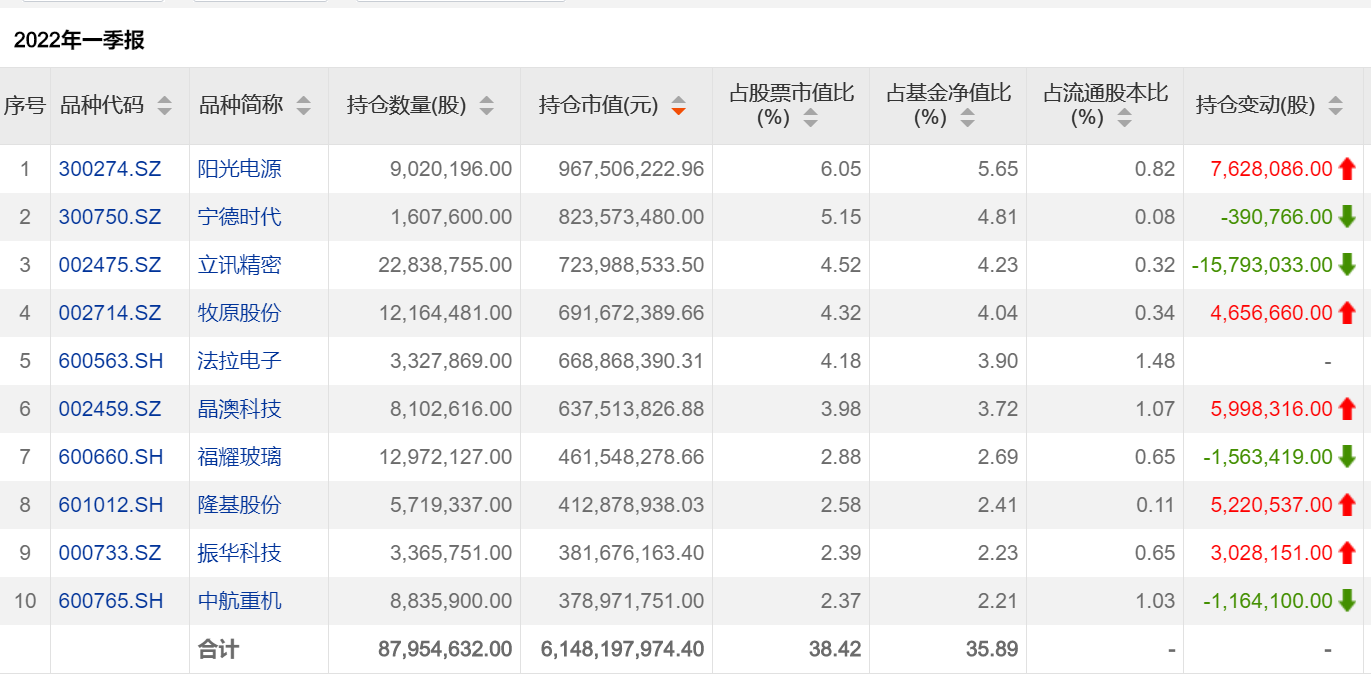Sort by 占流通股本比(%) column

click(x=1125, y=117)
